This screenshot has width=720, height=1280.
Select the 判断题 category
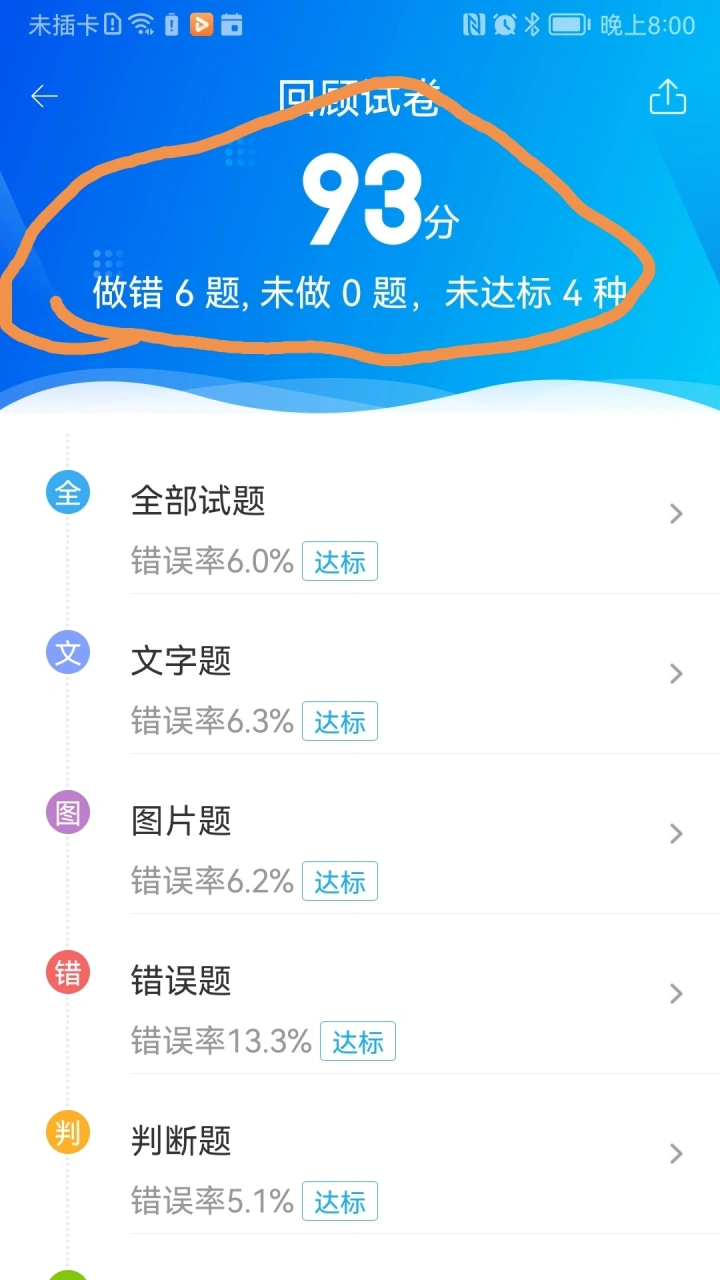[400, 1155]
